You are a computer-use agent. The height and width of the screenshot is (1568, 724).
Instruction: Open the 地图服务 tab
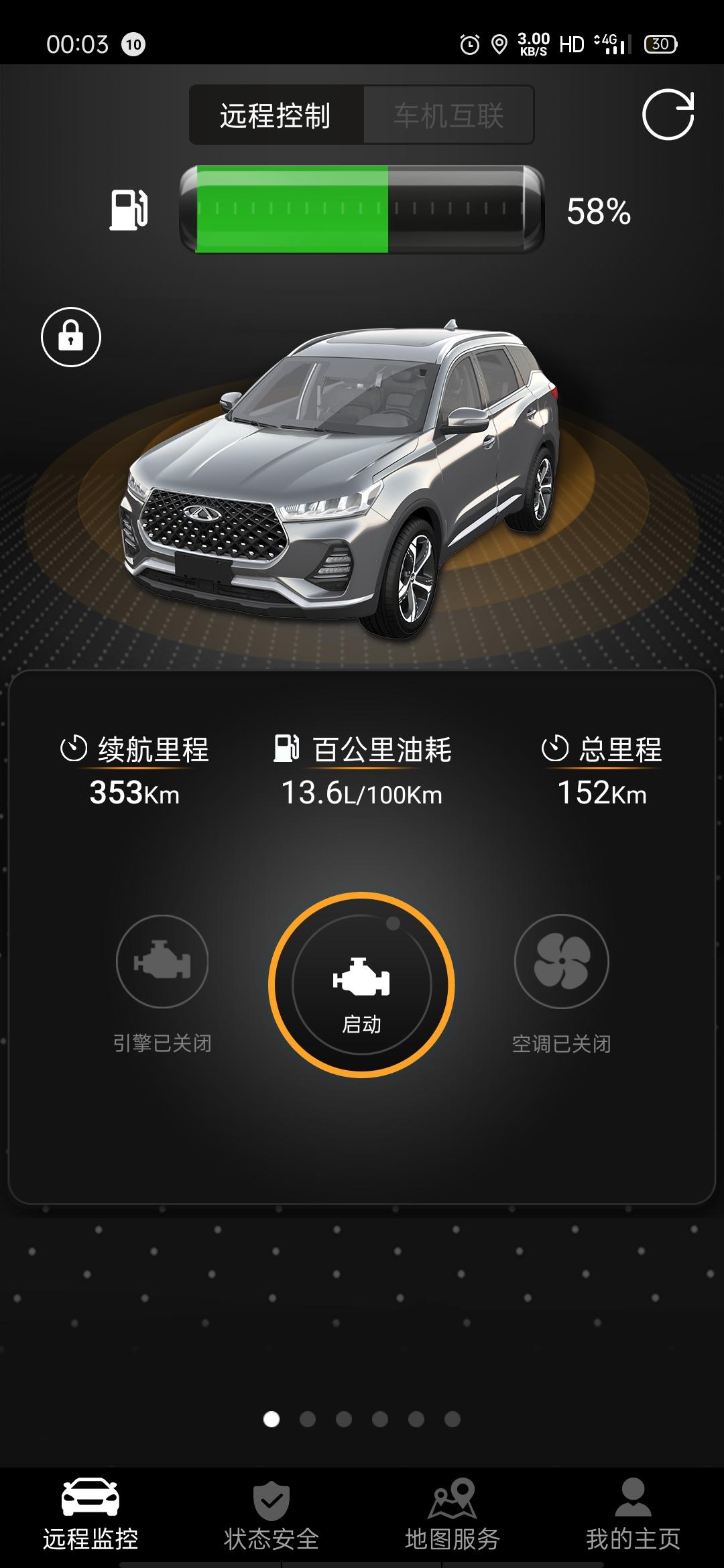coord(452,1517)
